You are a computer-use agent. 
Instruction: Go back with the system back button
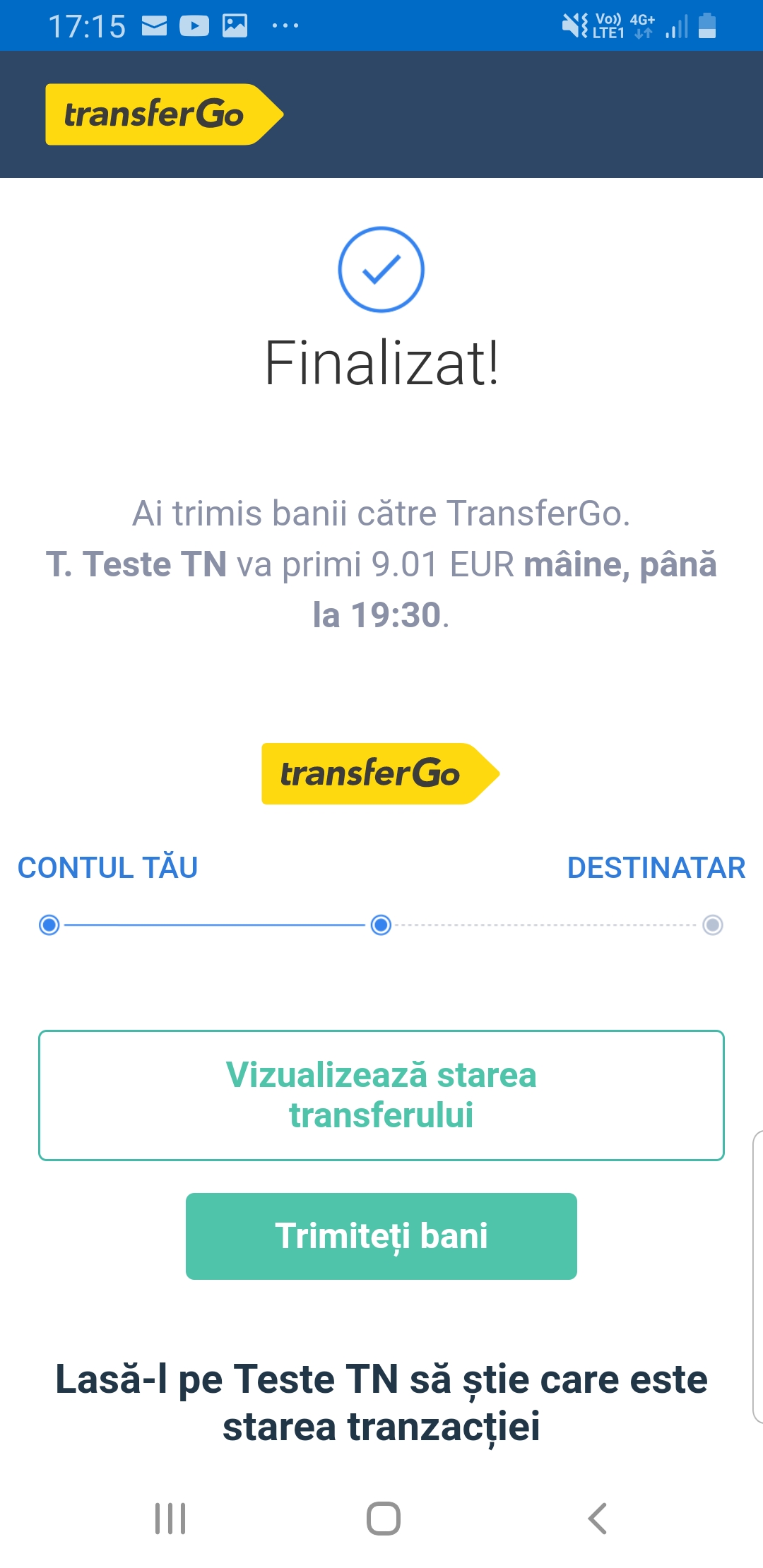coord(598,1519)
